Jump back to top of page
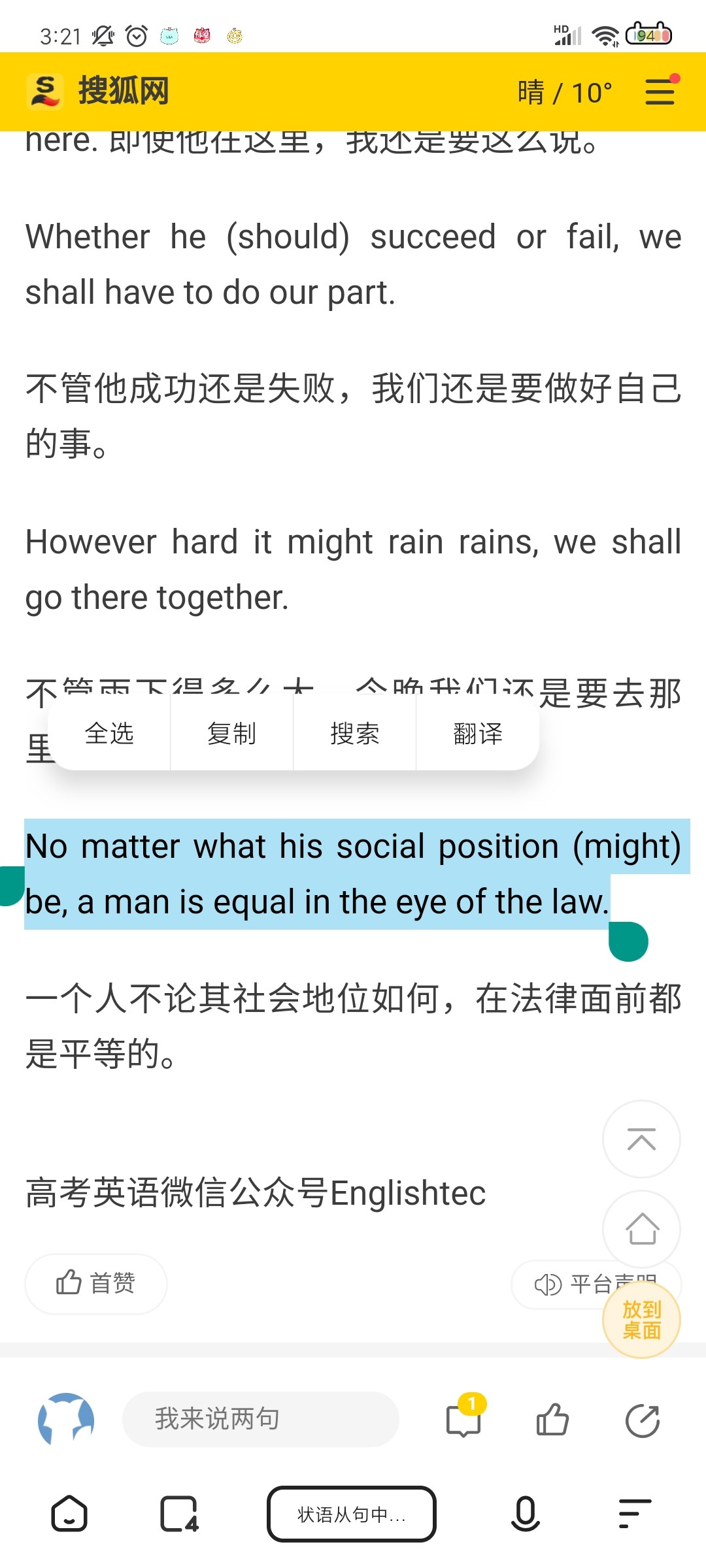 coord(641,1139)
